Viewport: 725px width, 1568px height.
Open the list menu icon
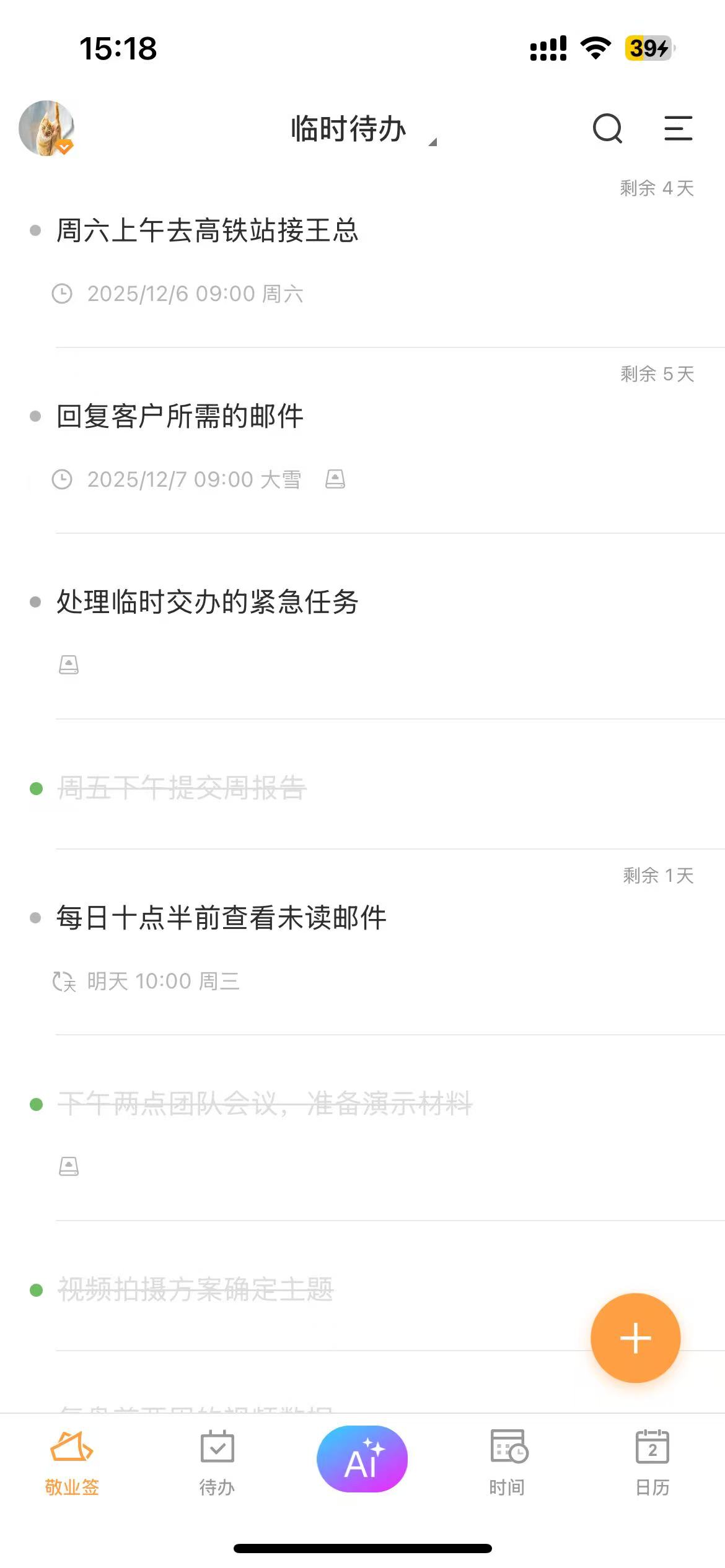678,128
